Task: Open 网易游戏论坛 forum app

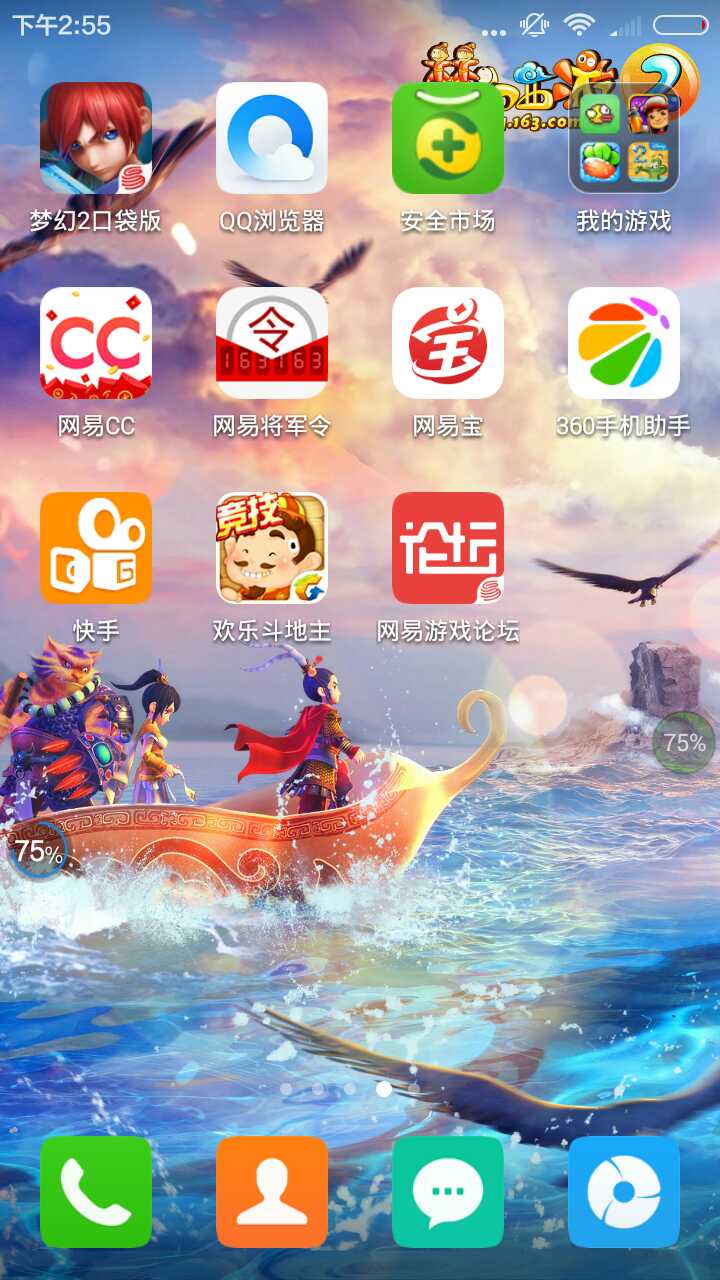Action: [448, 548]
